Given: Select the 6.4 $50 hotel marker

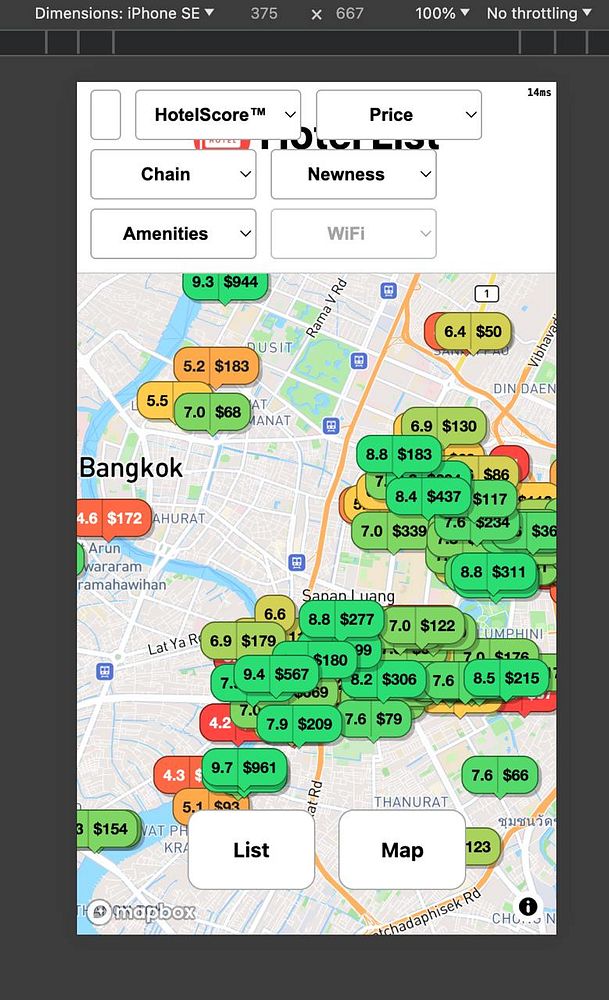Looking at the screenshot, I should tap(473, 331).
